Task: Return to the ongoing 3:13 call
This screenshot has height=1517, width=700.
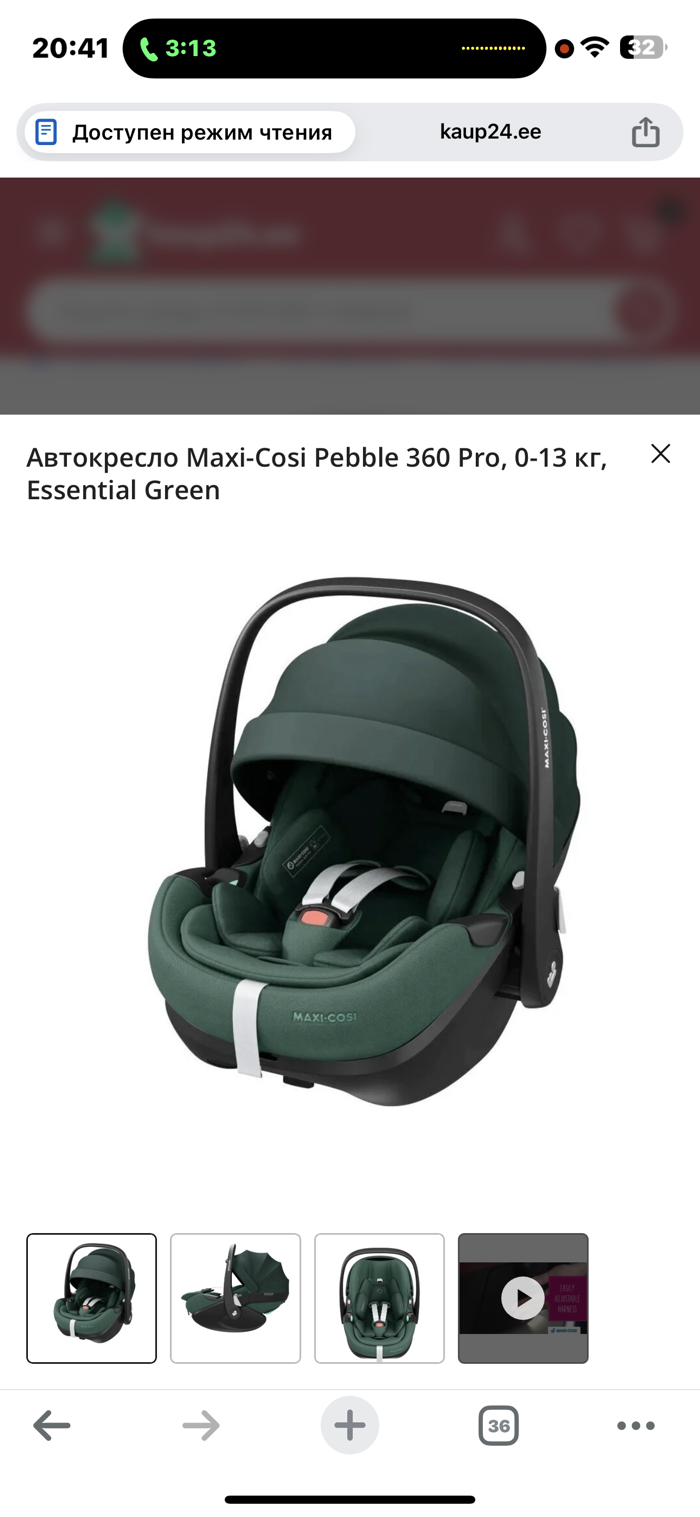Action: [x=180, y=48]
